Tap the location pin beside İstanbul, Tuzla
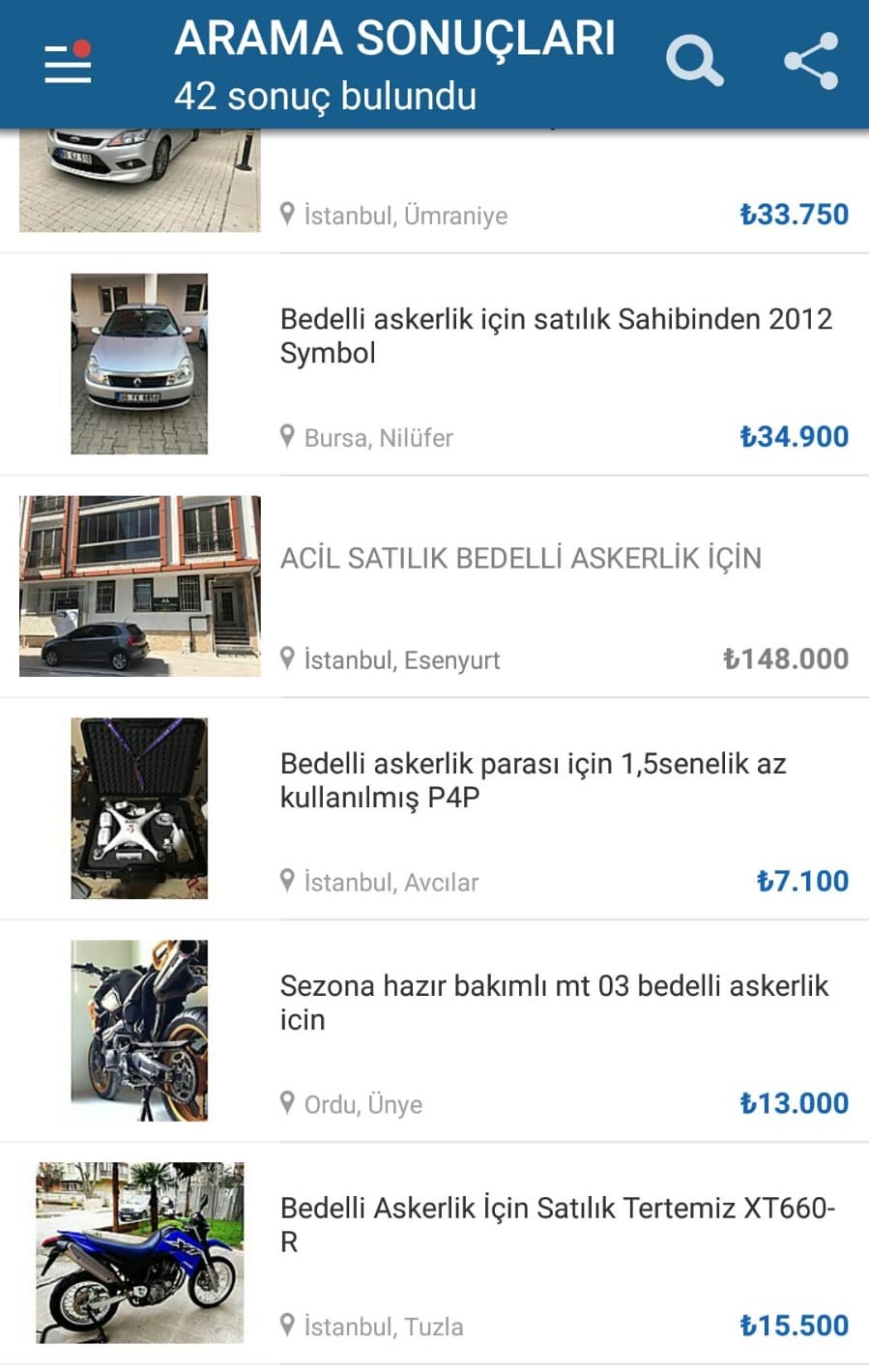The height and width of the screenshot is (1372, 869). click(287, 1326)
